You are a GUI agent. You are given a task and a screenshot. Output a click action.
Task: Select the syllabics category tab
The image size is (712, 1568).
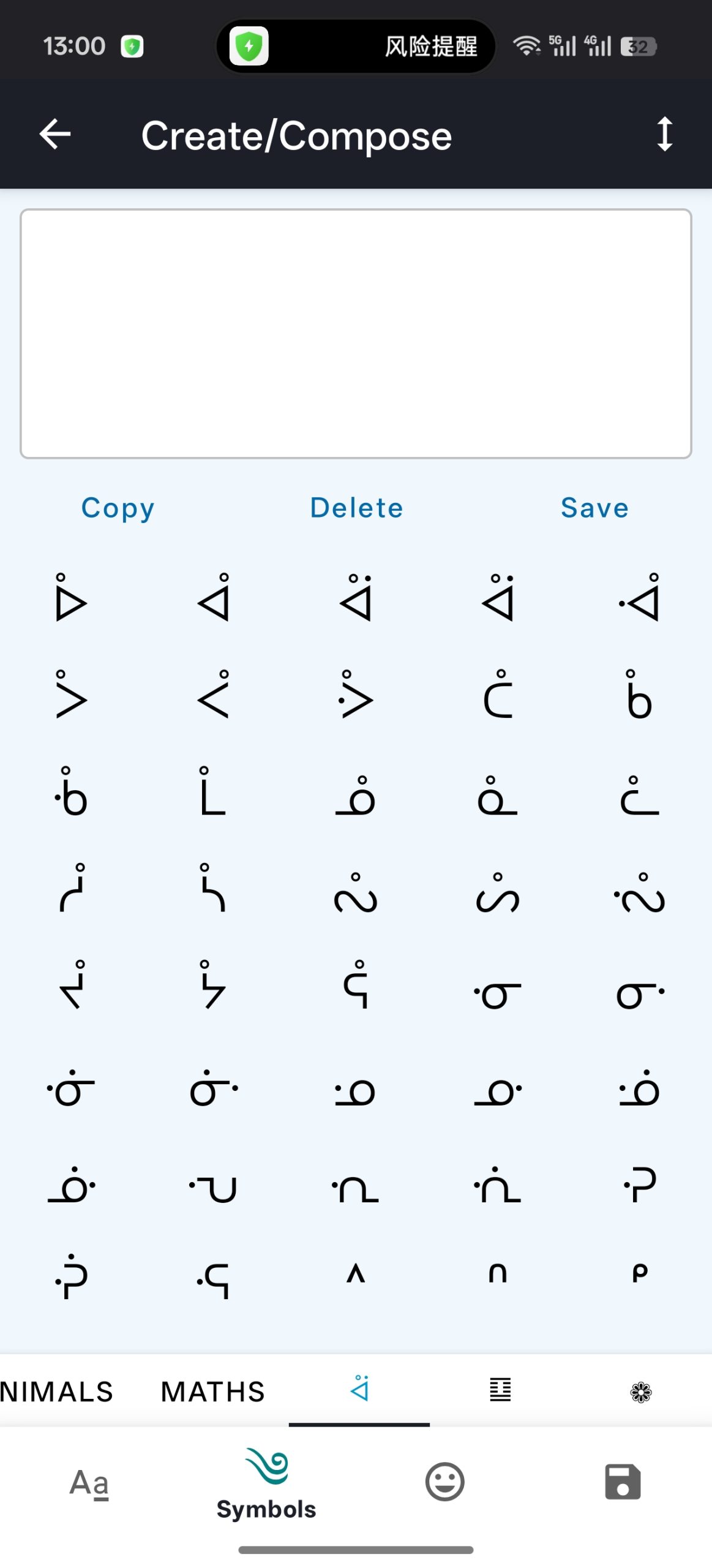358,1390
